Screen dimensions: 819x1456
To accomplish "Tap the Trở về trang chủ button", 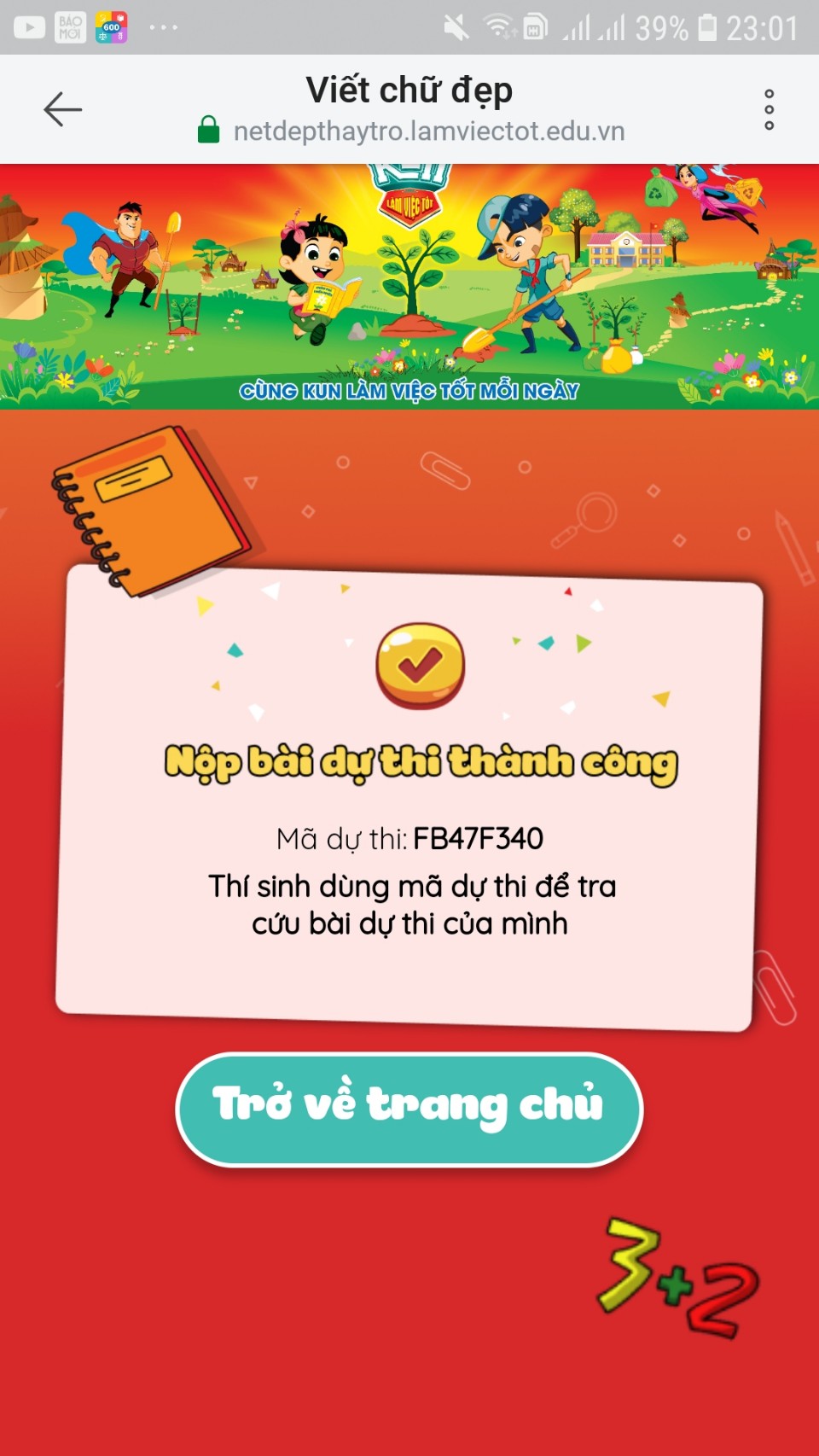I will tap(409, 1109).
